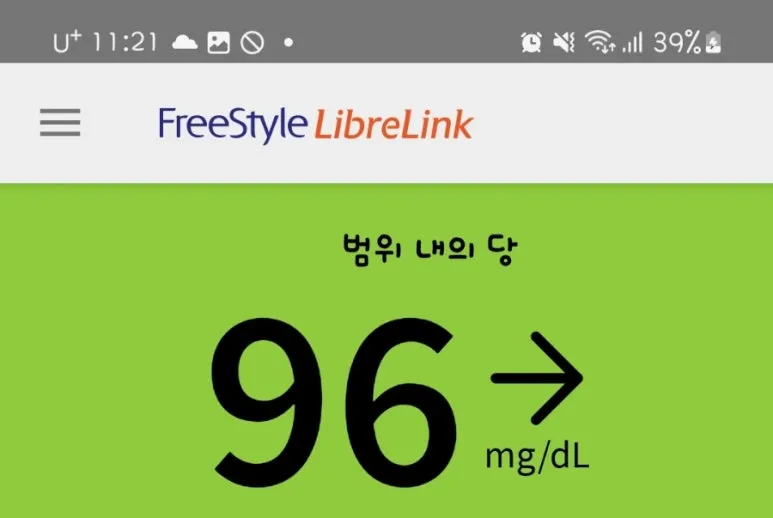Open the hamburger navigation menu
Image resolution: width=773 pixels, height=518 pixels.
pyautogui.click(x=60, y=123)
